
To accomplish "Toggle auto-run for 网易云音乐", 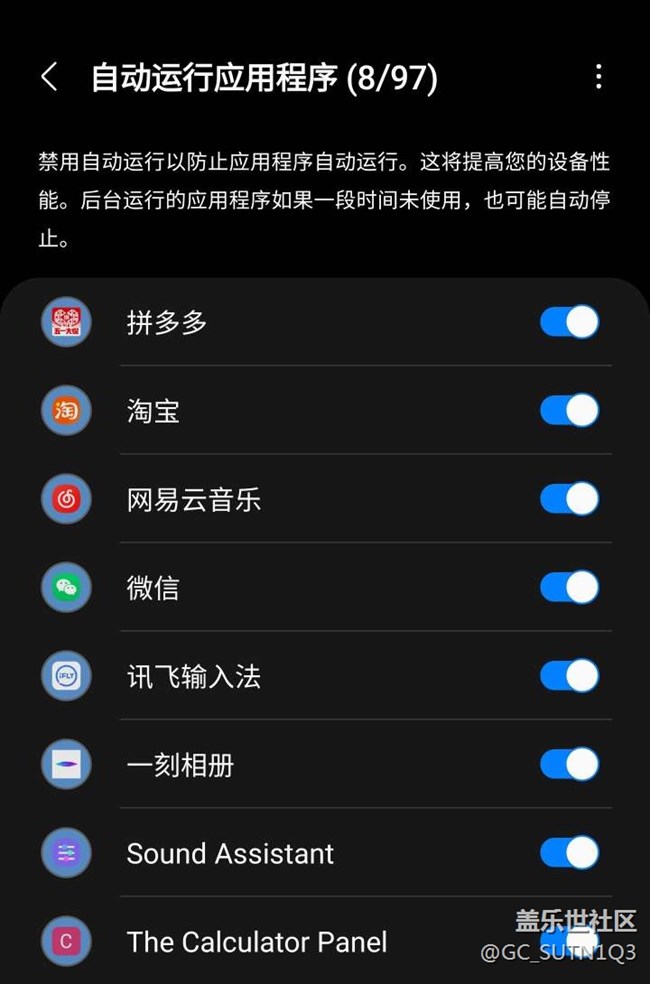I will (x=569, y=498).
